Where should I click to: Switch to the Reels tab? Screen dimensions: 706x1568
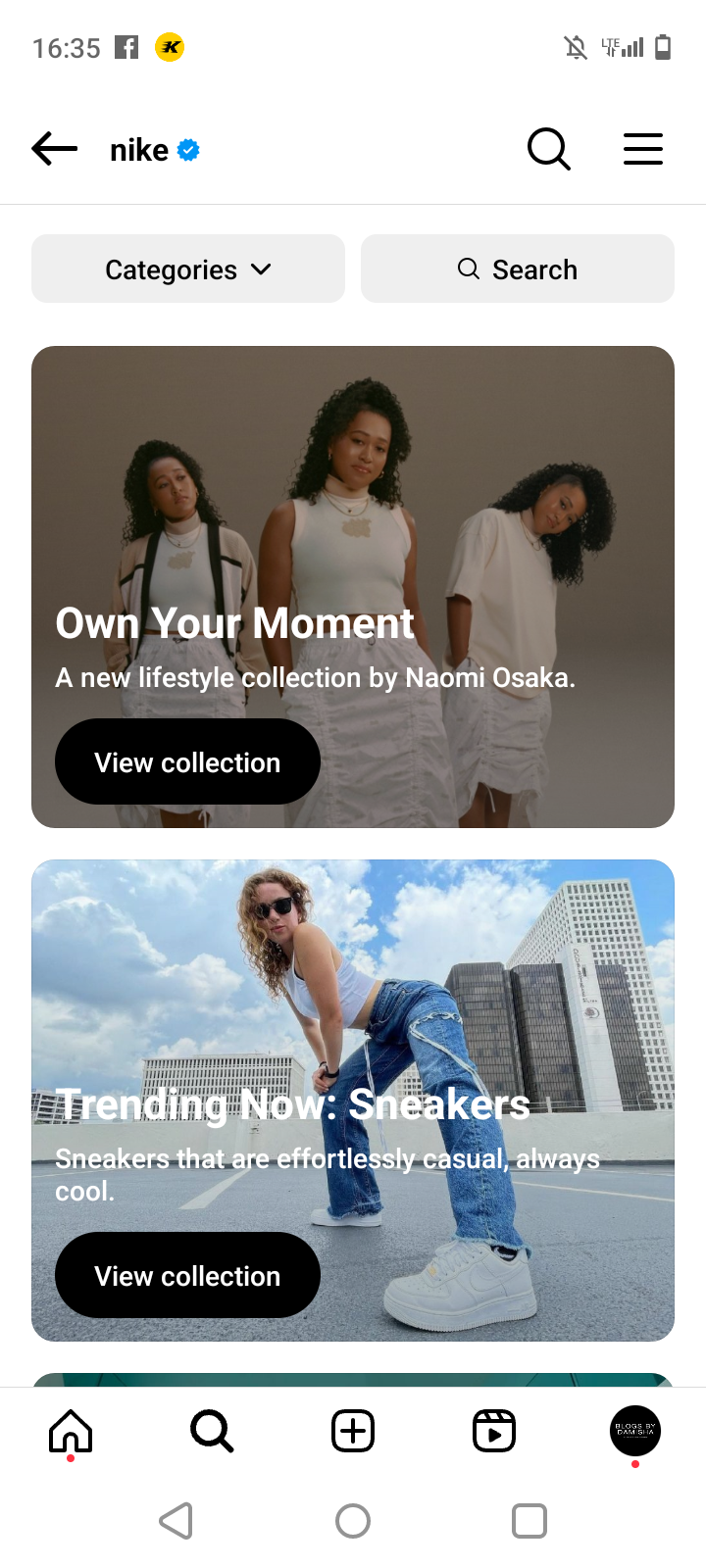tap(494, 1432)
